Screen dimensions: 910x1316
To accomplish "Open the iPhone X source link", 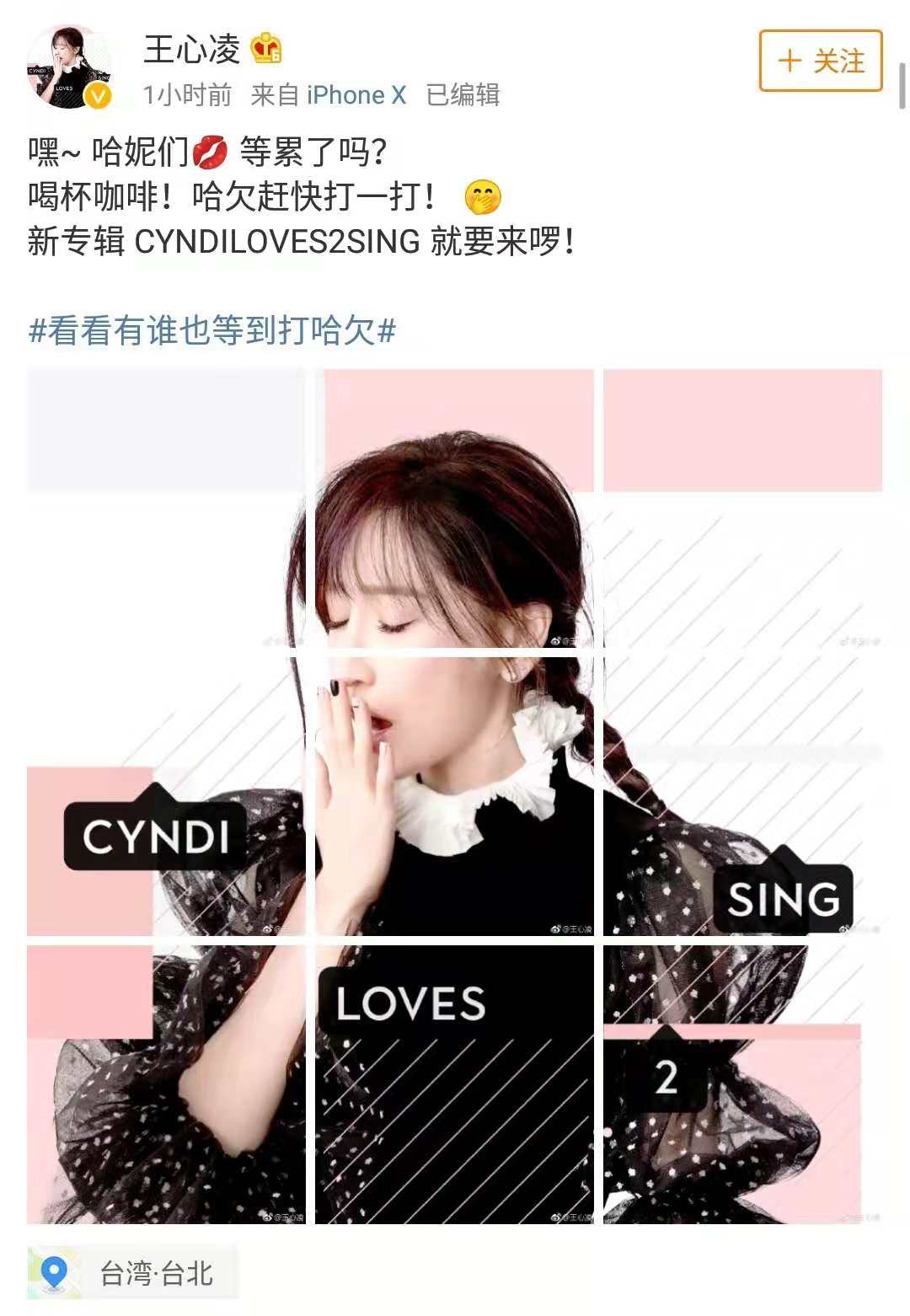I will (x=356, y=95).
